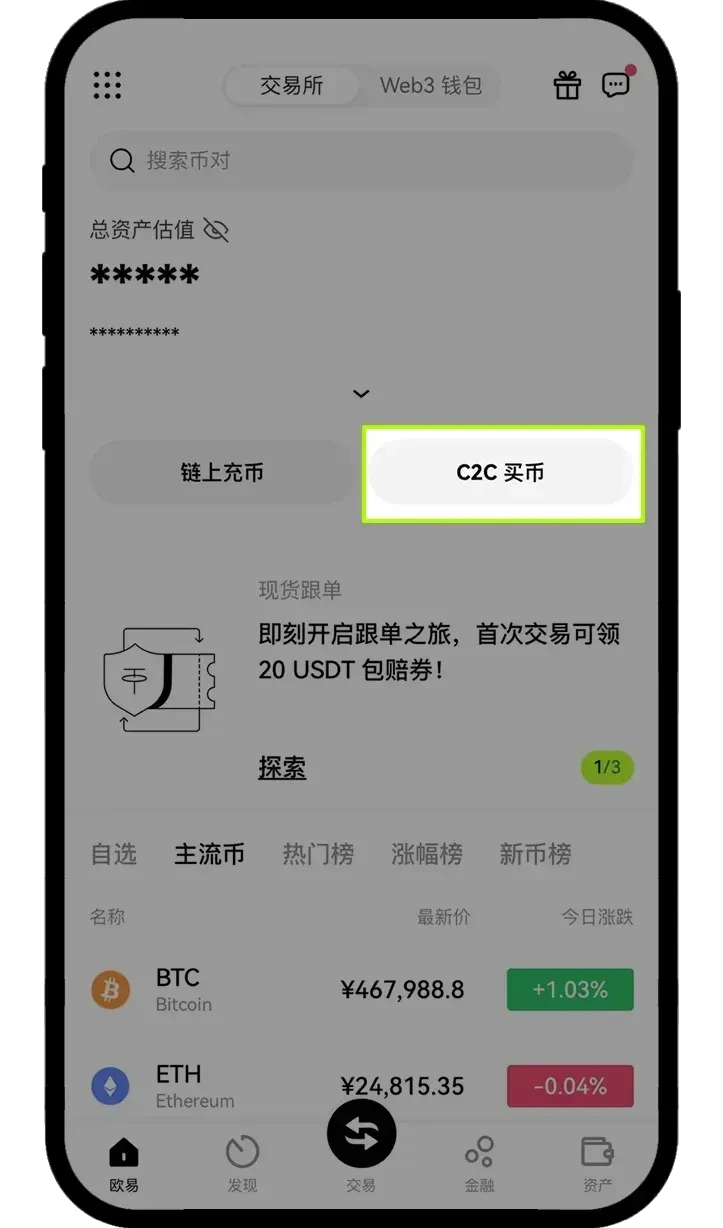Go to the 发现 tab
The height and width of the screenshot is (1228, 723).
[x=242, y=1164]
